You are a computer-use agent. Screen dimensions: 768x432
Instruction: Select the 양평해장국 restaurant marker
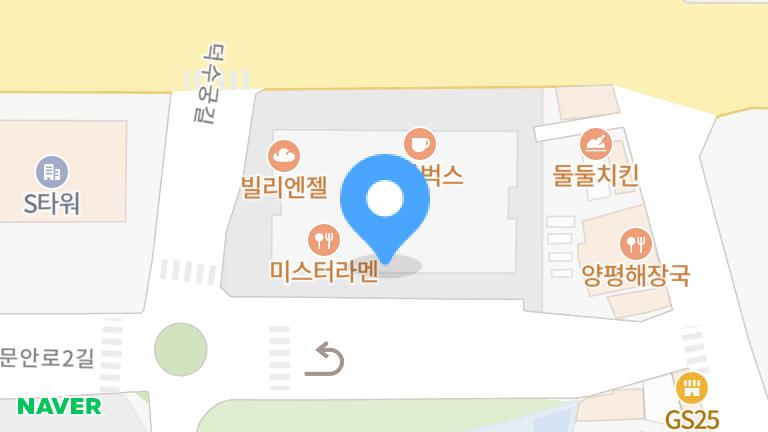pyautogui.click(x=636, y=243)
